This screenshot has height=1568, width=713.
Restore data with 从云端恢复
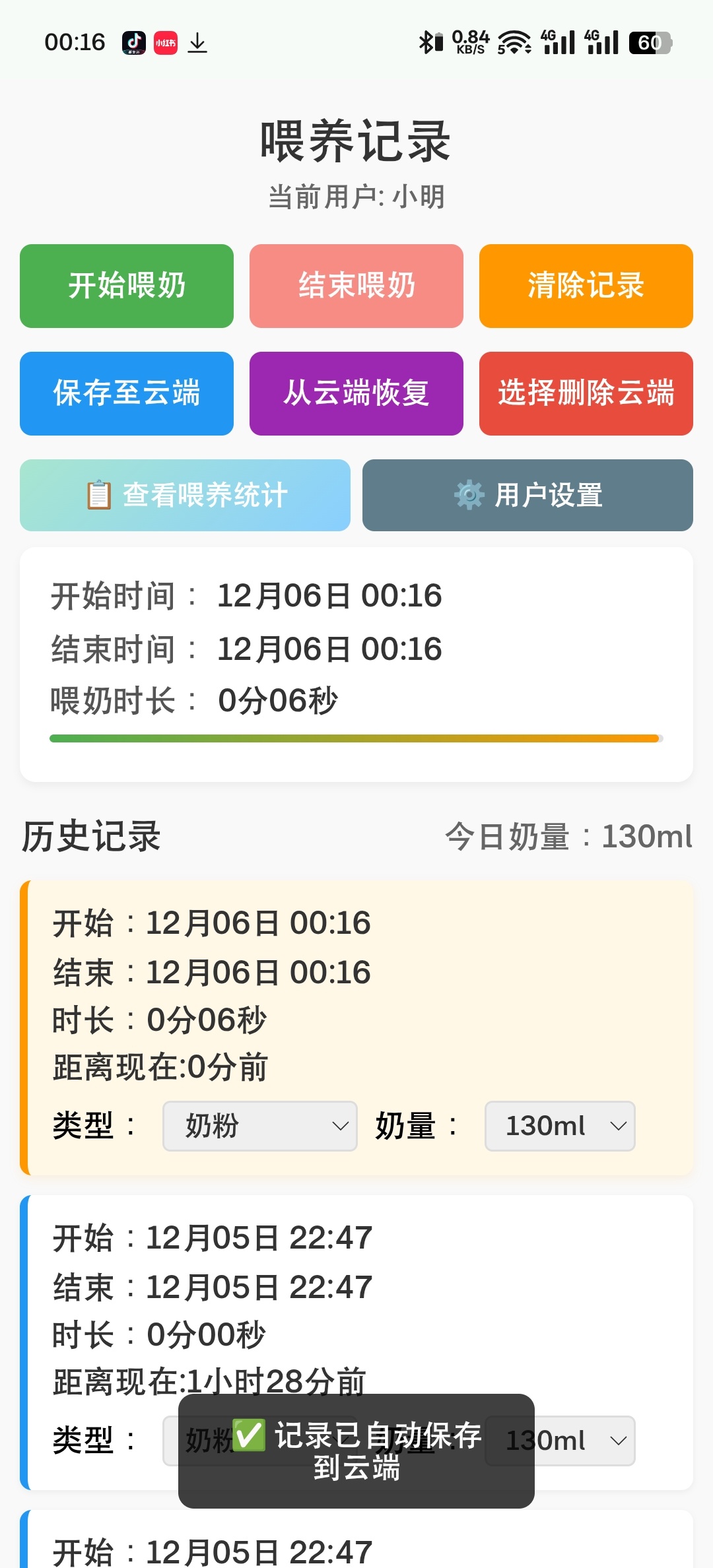tap(356, 393)
